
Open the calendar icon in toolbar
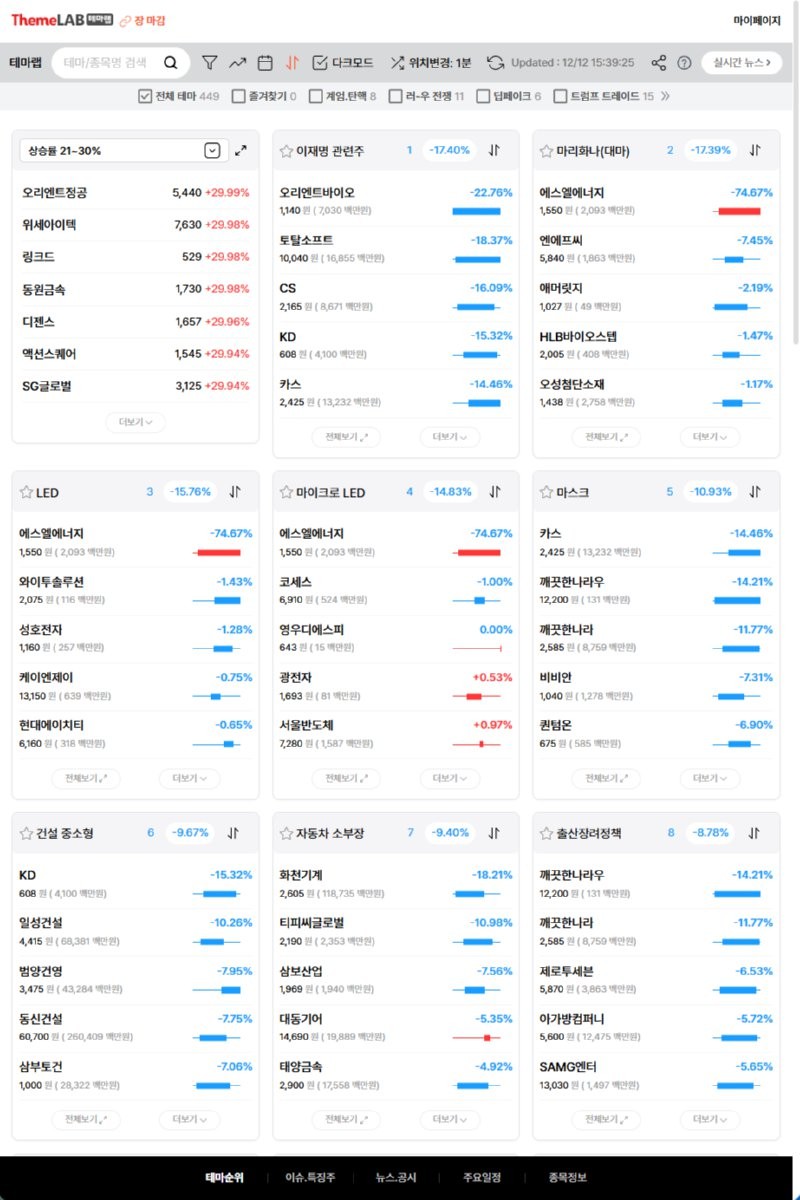coord(265,62)
